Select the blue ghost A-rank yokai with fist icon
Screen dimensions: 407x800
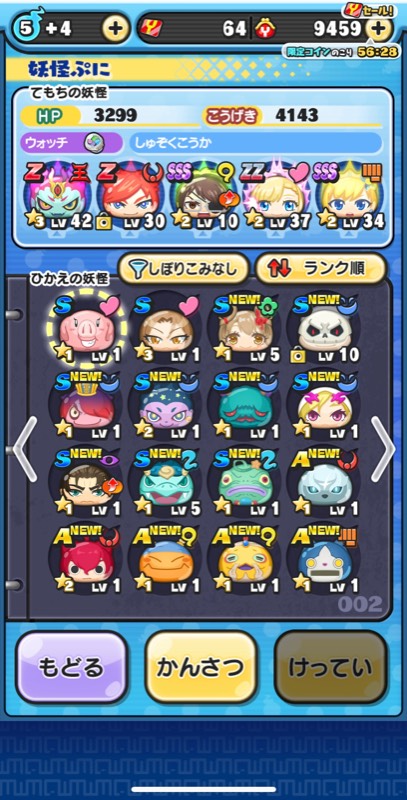324,560
